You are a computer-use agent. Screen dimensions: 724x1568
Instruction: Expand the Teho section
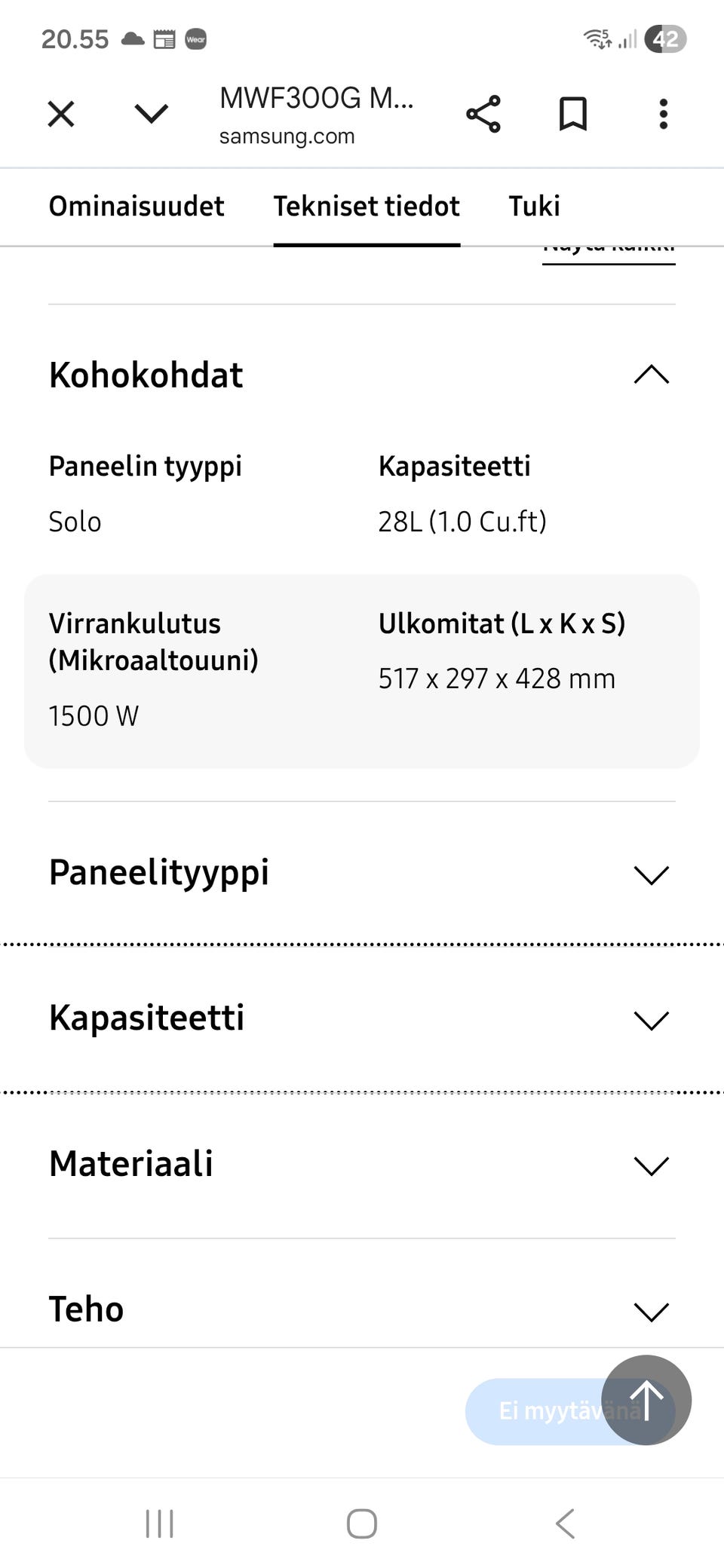650,1309
